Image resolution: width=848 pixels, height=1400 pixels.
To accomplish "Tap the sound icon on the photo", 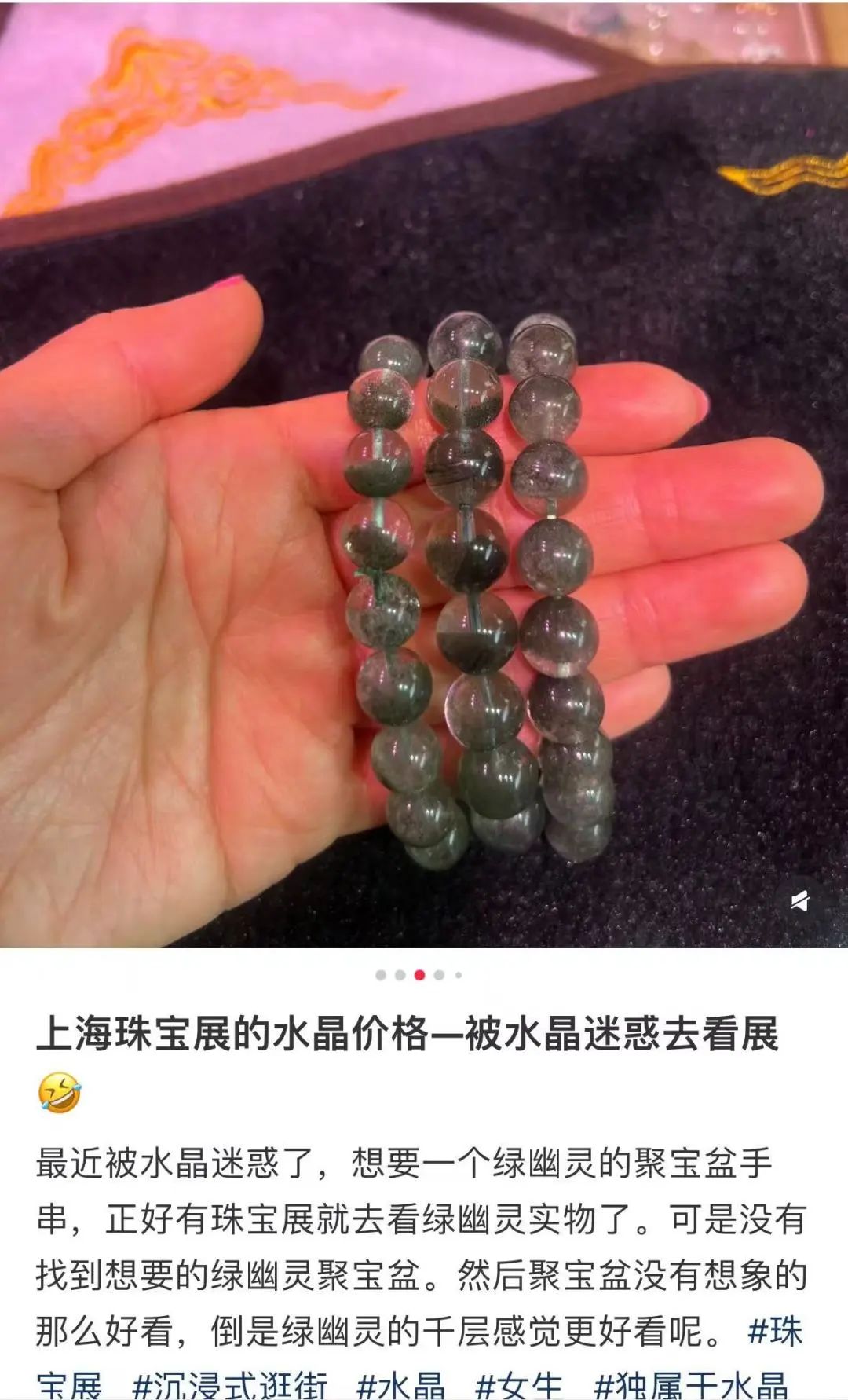I will tap(799, 901).
